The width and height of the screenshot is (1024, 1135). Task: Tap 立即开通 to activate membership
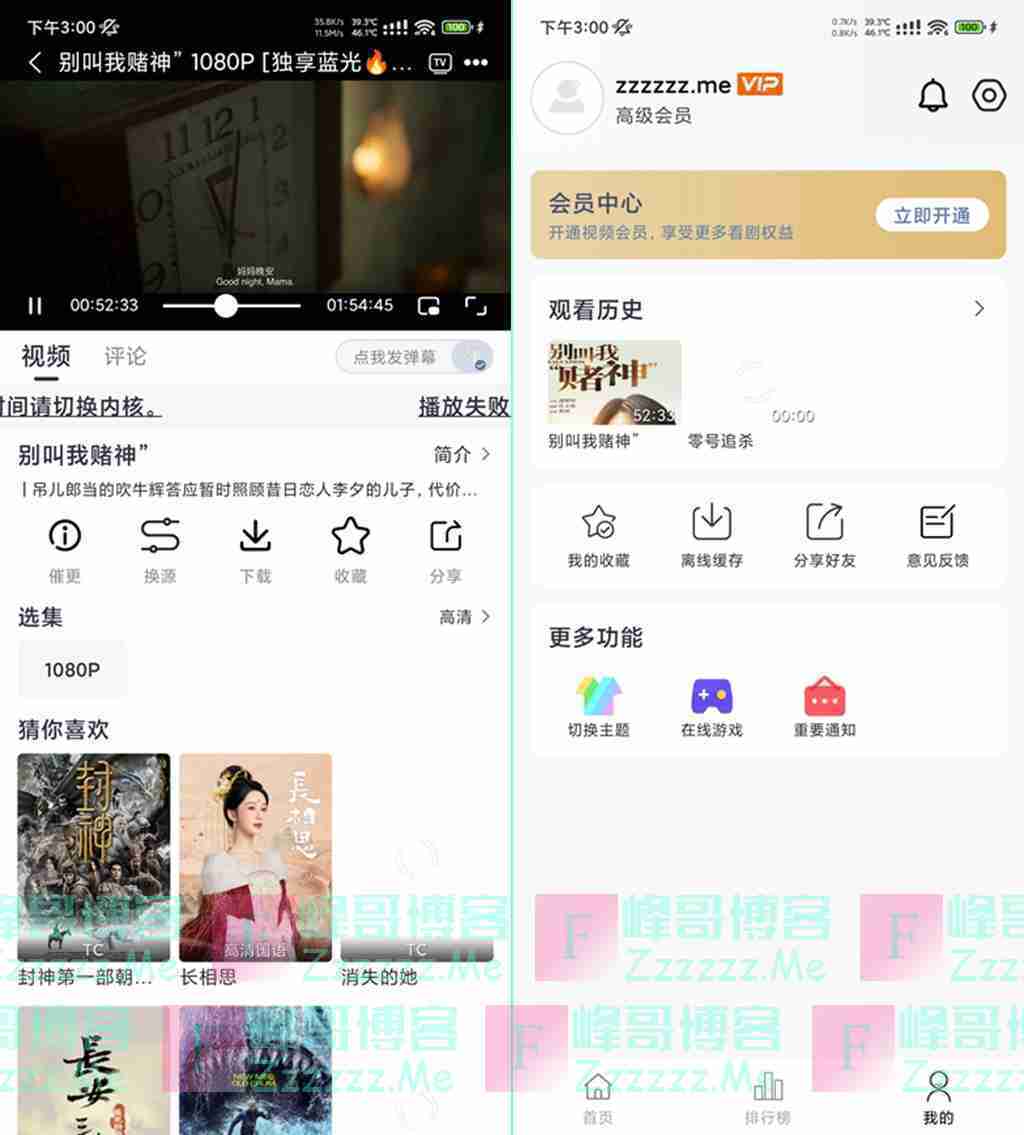click(931, 216)
